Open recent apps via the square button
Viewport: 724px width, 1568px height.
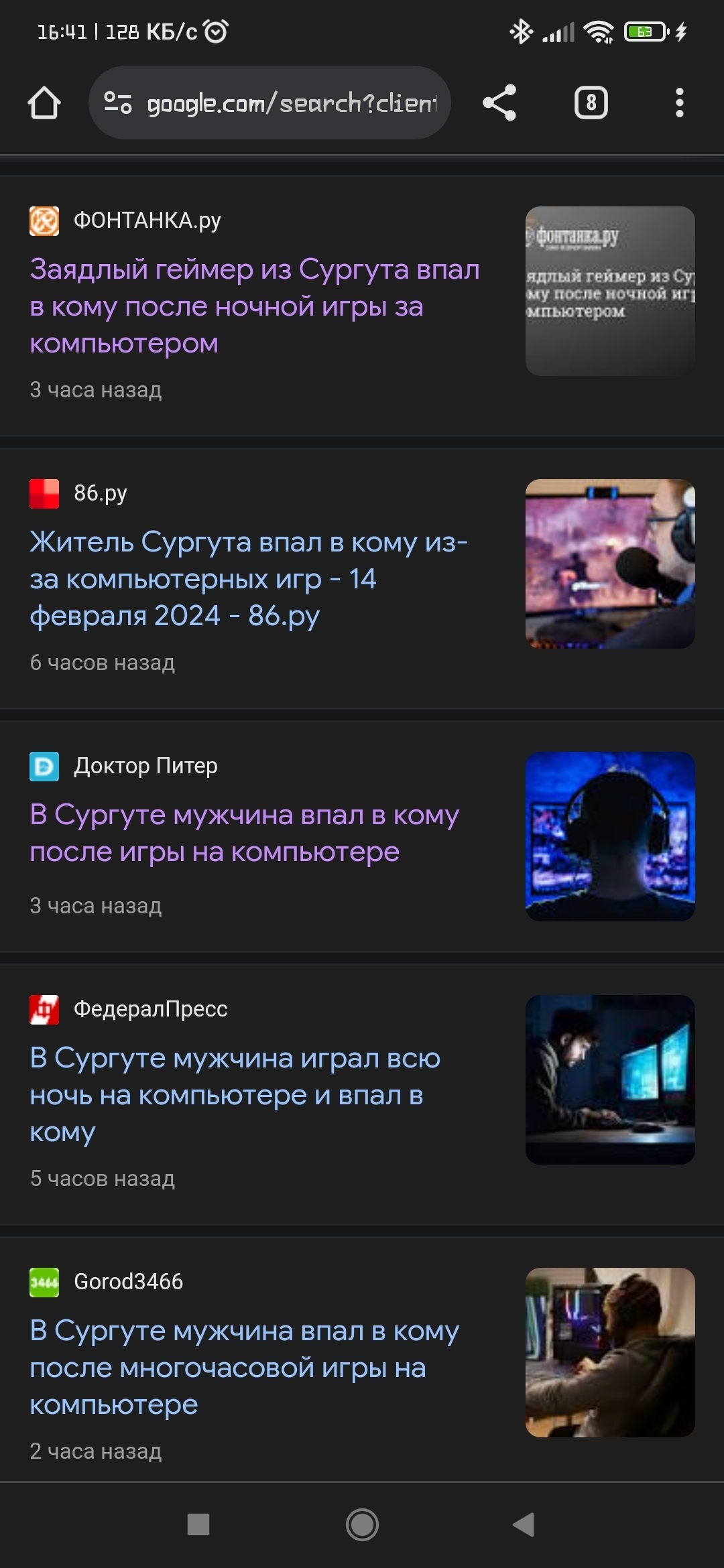pyautogui.click(x=198, y=1524)
